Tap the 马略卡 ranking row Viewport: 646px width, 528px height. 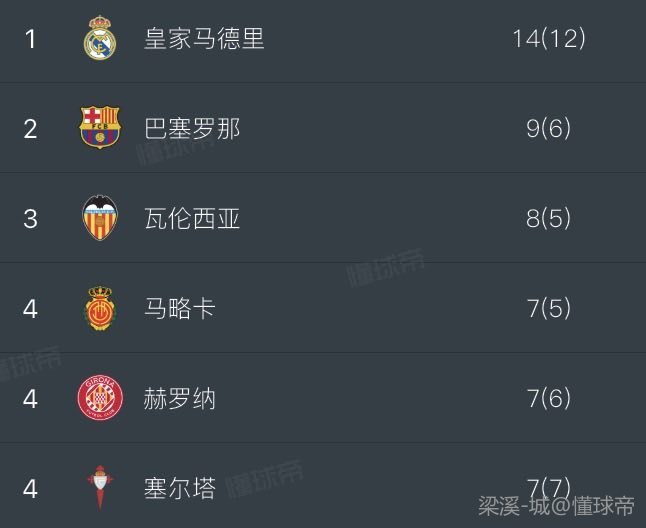tap(180, 309)
